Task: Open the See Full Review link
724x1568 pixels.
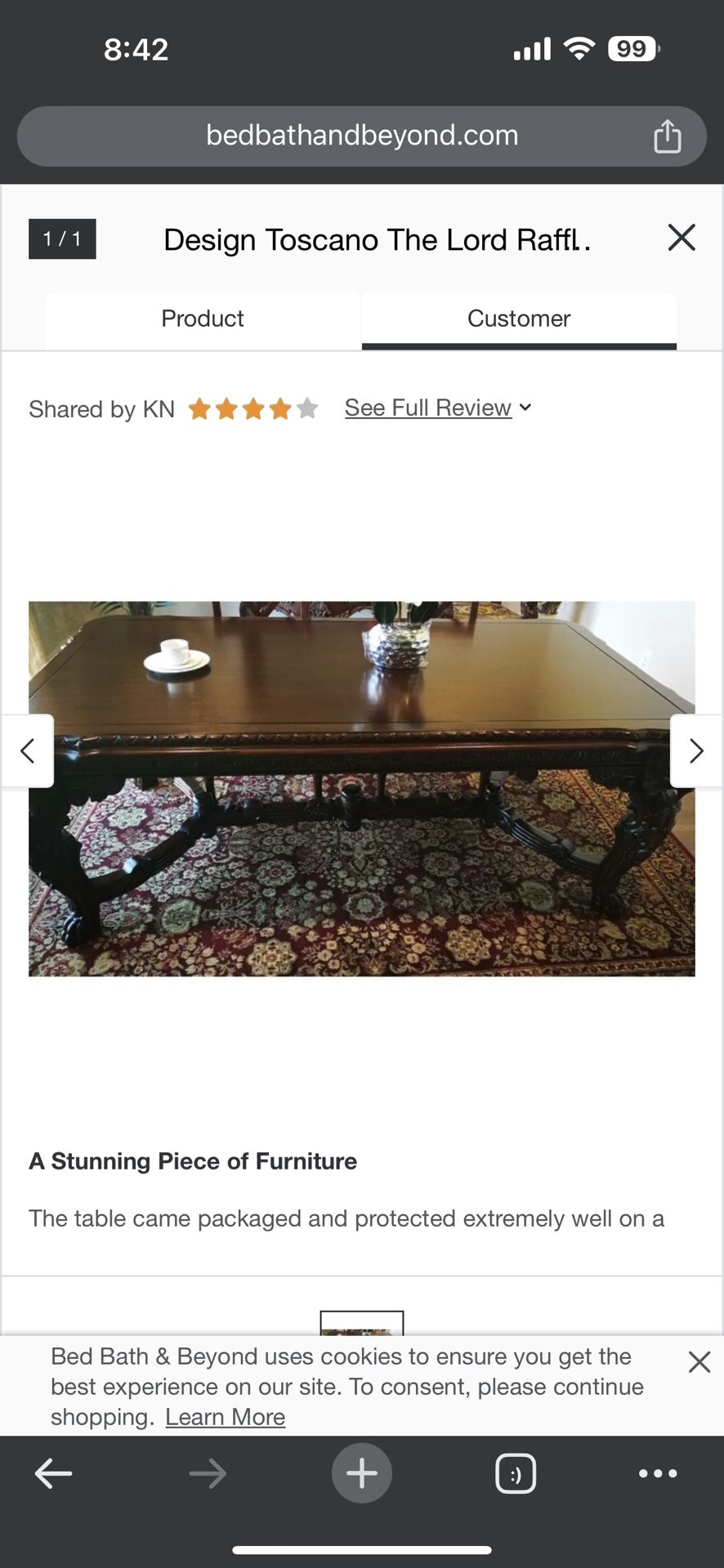Action: click(427, 407)
